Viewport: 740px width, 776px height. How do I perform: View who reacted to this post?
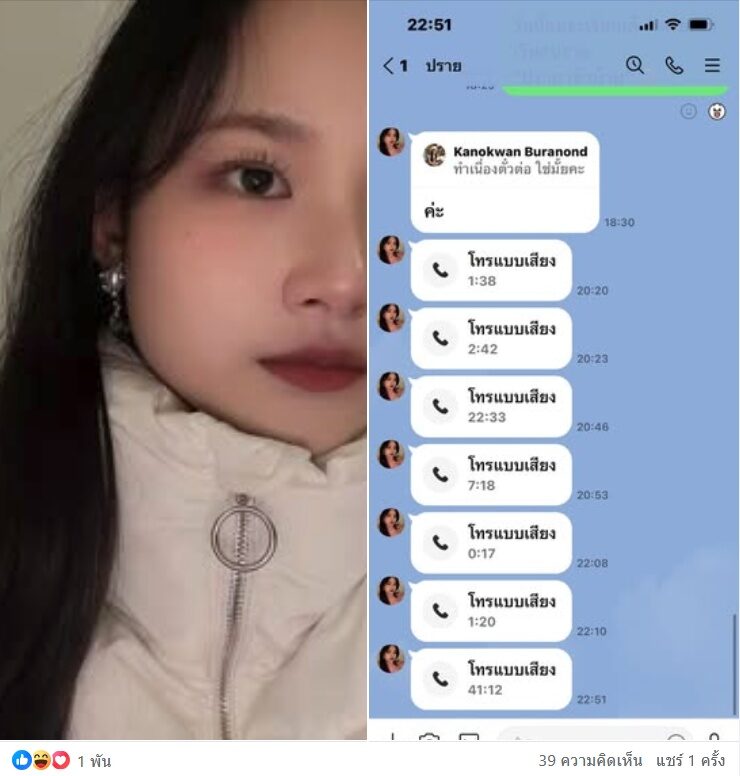60,761
